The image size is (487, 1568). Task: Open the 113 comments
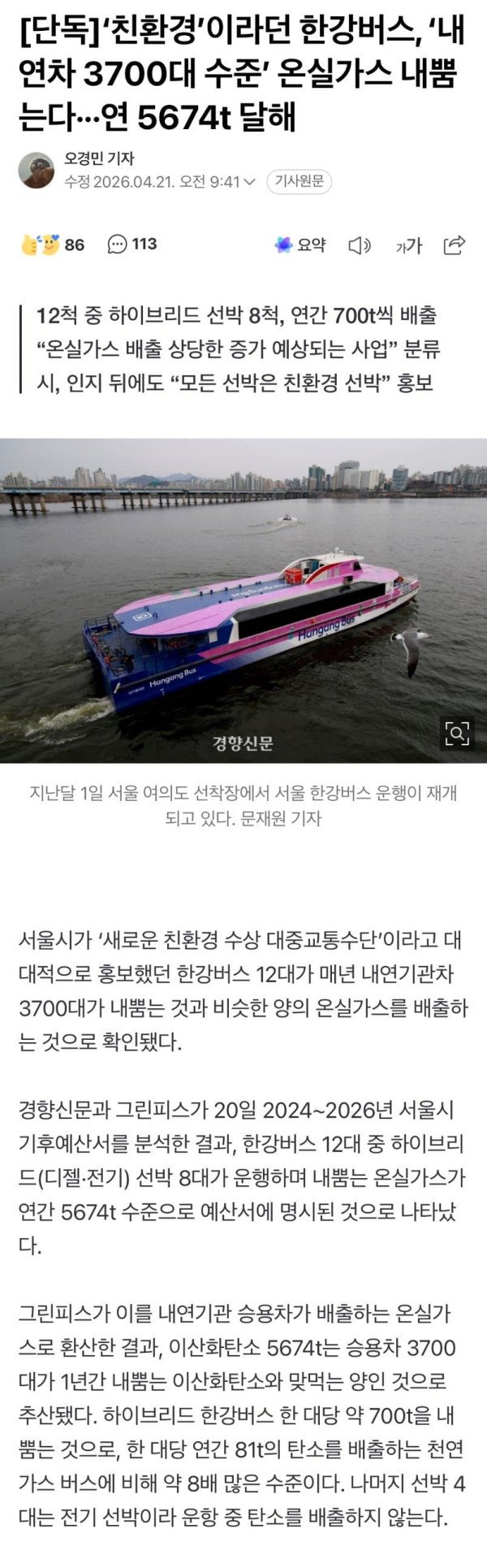132,244
